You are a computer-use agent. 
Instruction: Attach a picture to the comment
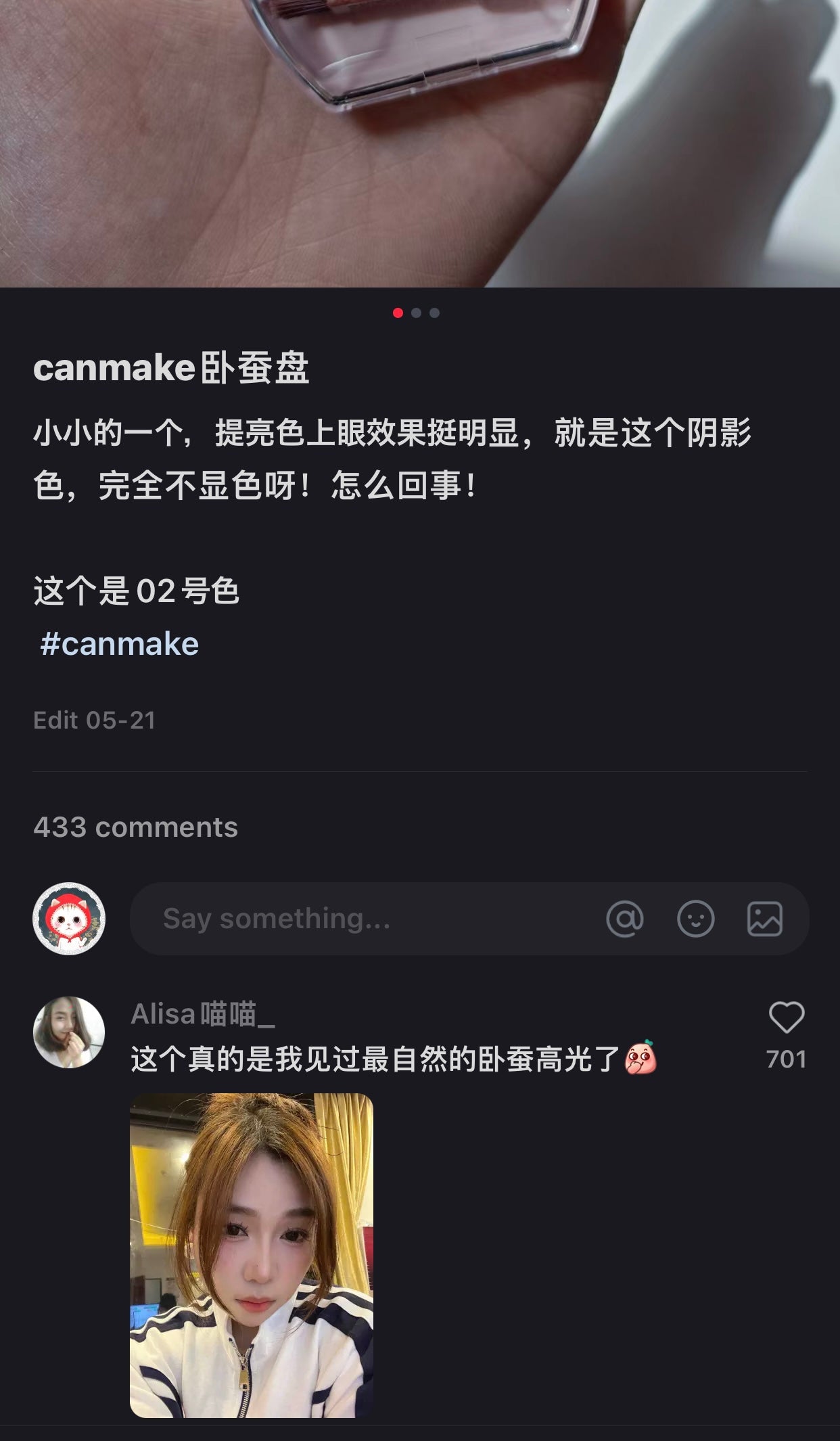(765, 919)
